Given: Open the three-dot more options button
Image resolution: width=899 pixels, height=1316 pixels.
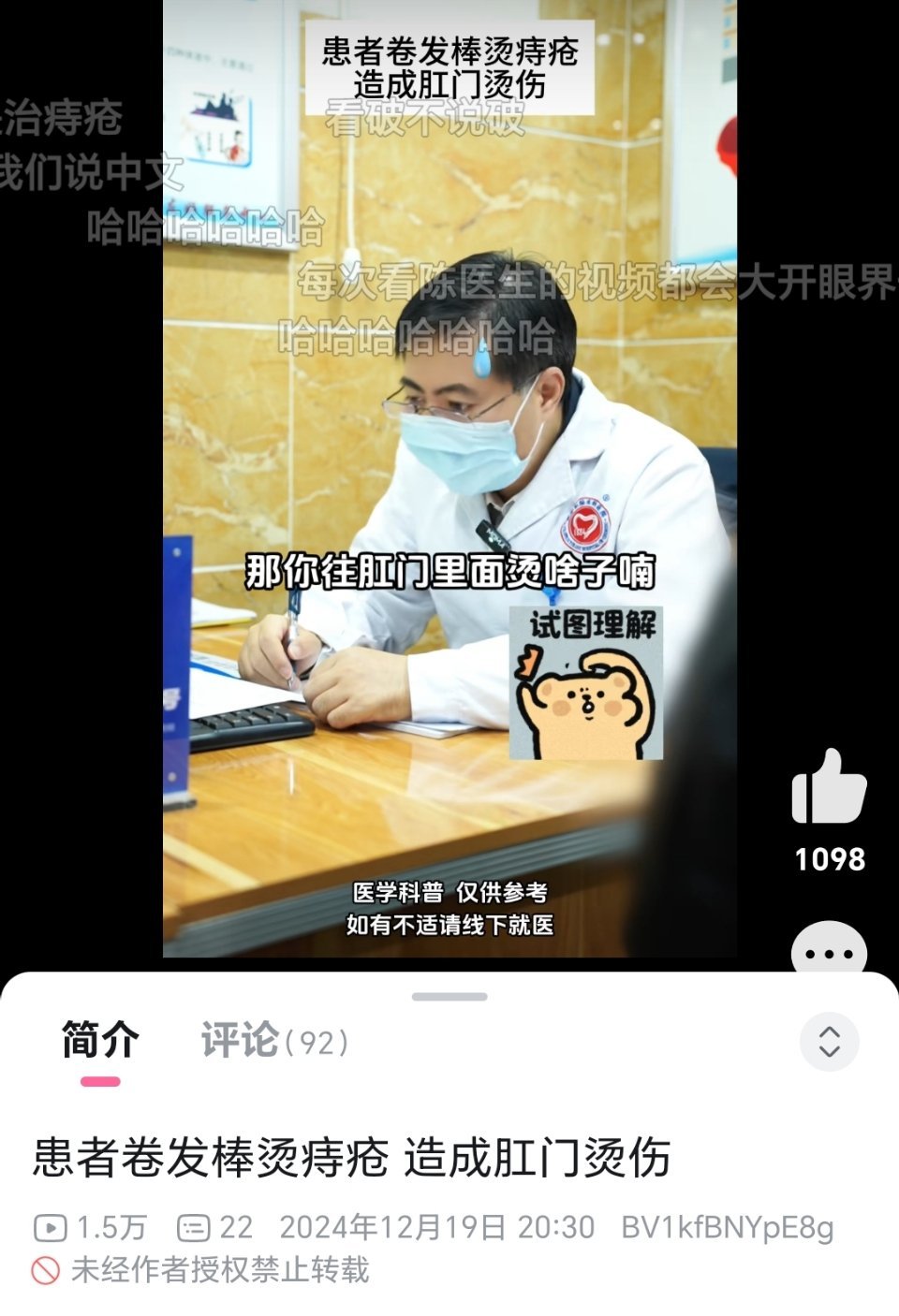Looking at the screenshot, I should point(829,952).
